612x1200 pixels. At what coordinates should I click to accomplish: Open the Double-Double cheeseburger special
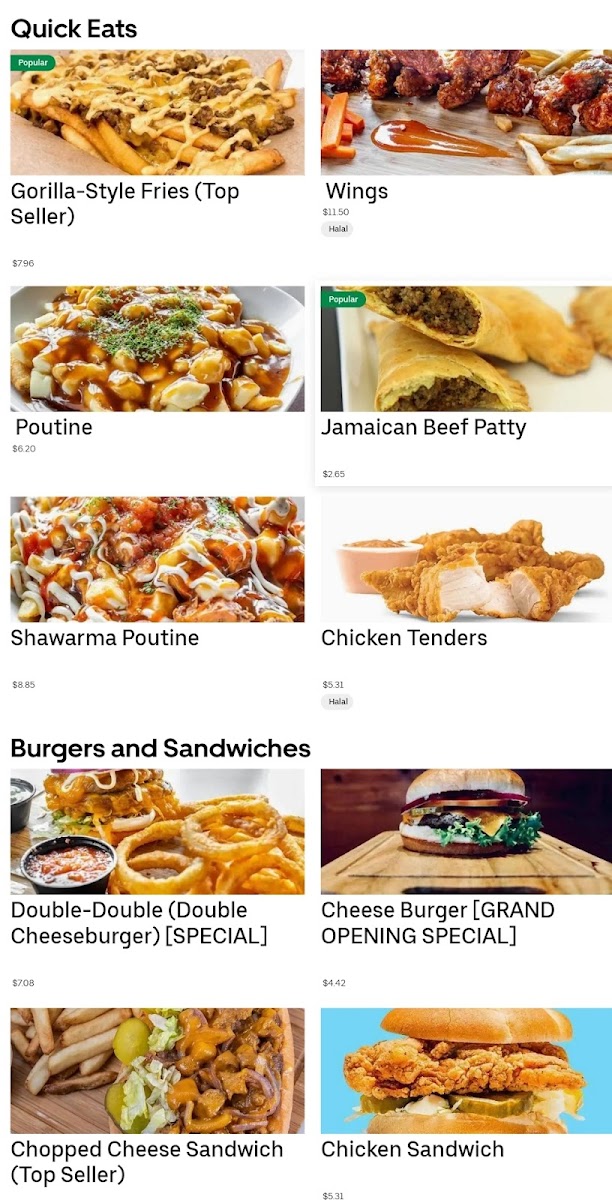(157, 832)
